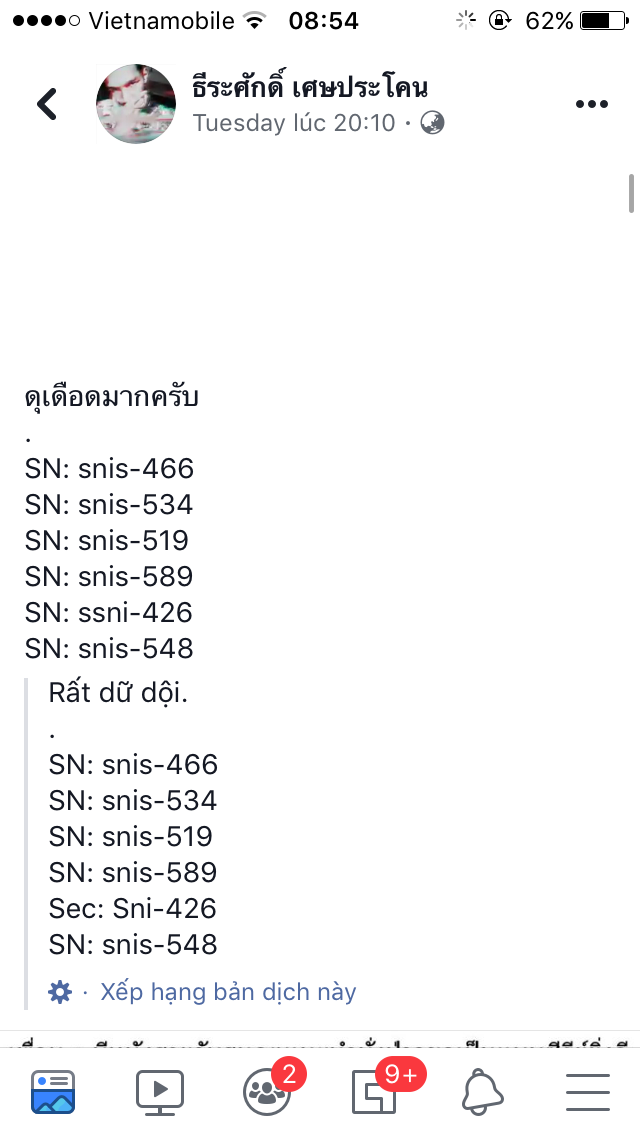Screen dimensions: 640x1136
Task: Tap Xếp hạng bản dịch này link
Action: (x=228, y=992)
